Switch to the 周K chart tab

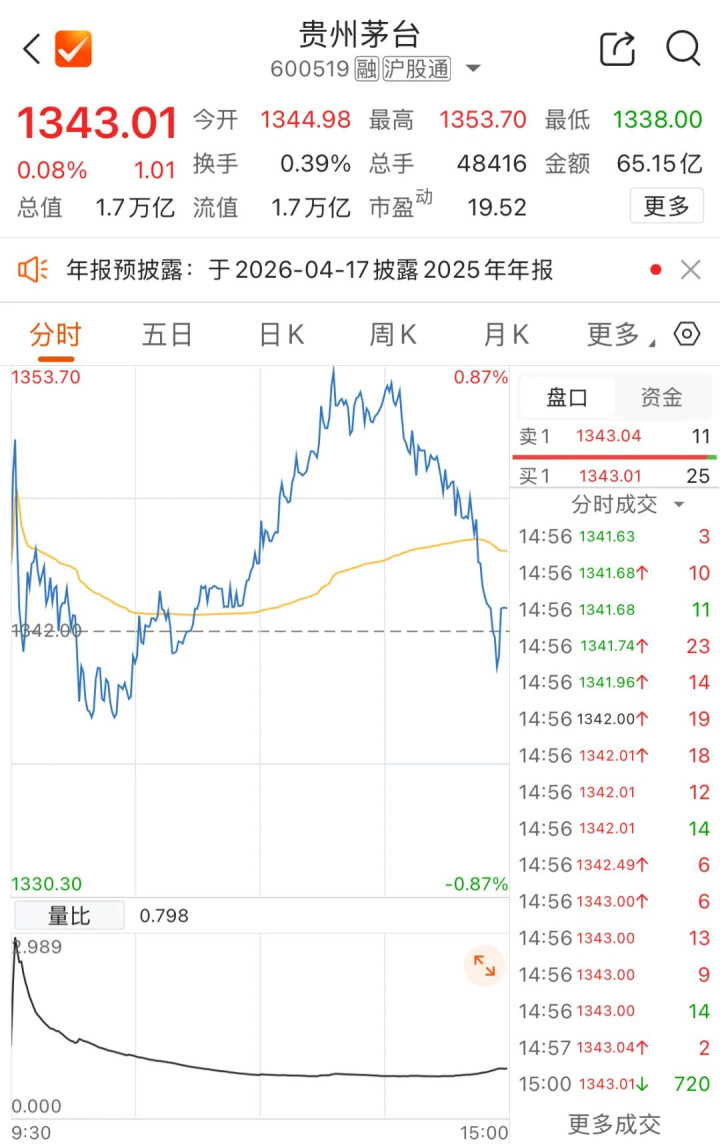pos(393,335)
